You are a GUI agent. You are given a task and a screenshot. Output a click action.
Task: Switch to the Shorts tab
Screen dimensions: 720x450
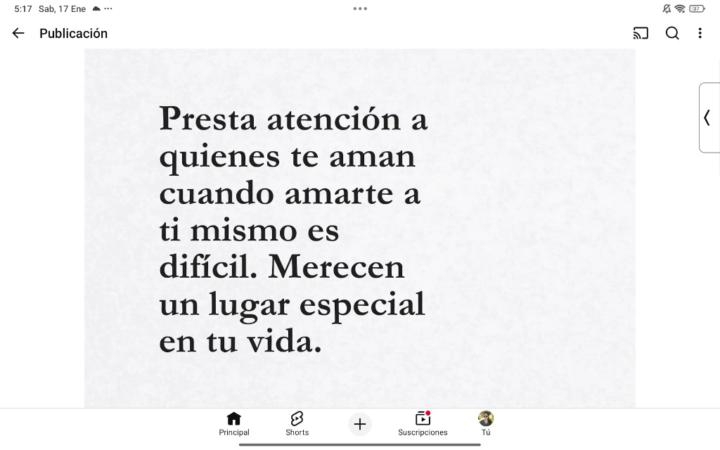(297, 424)
